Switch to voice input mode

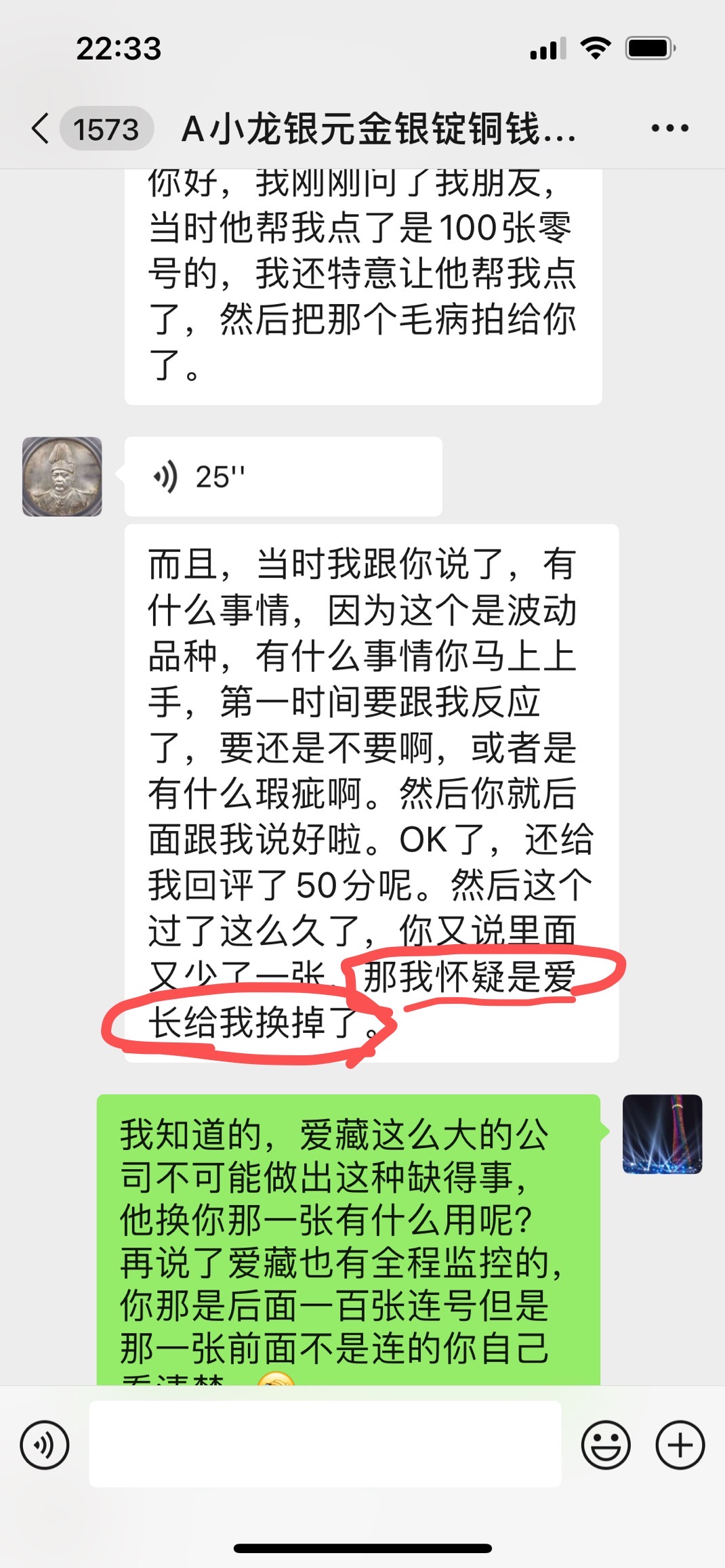[x=45, y=1445]
